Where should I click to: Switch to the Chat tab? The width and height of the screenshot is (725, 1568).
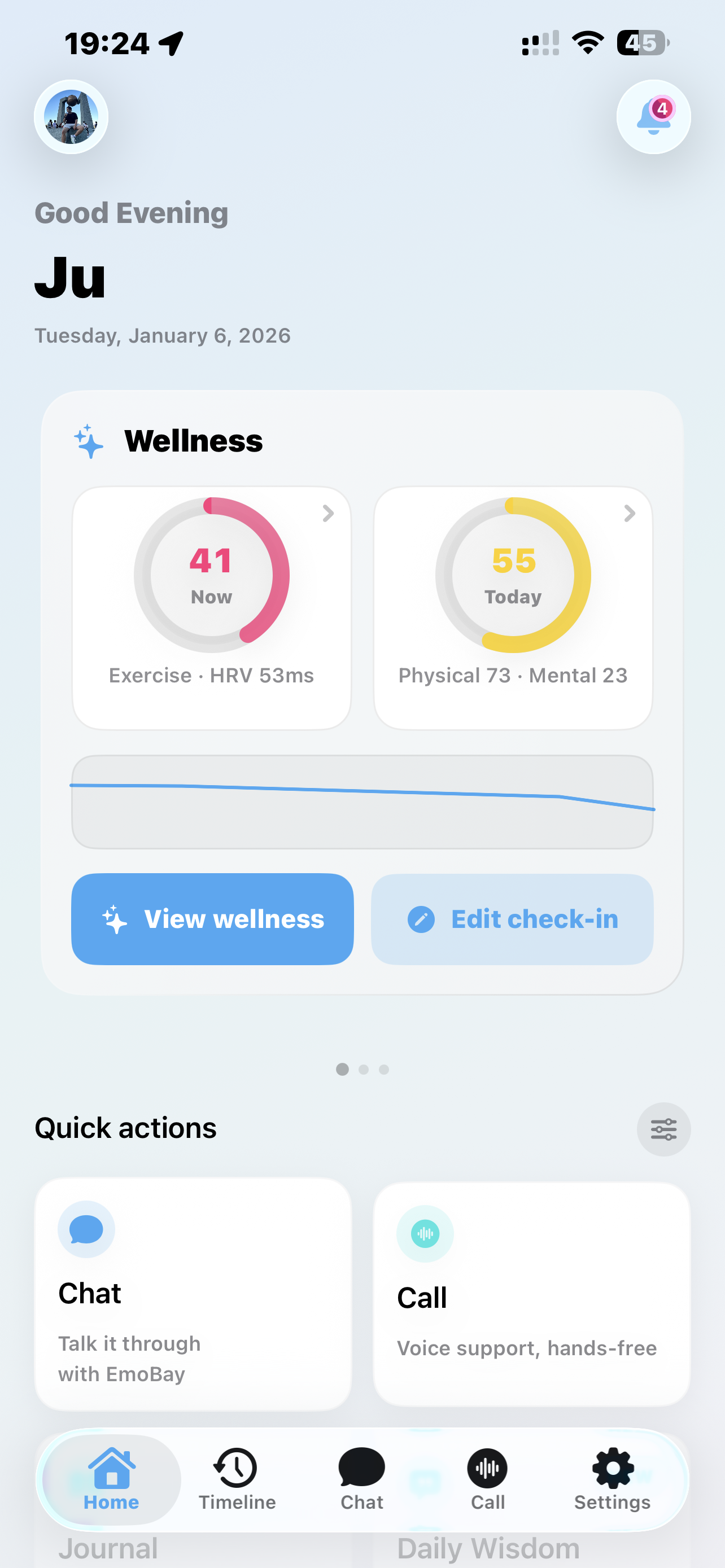click(x=361, y=1479)
